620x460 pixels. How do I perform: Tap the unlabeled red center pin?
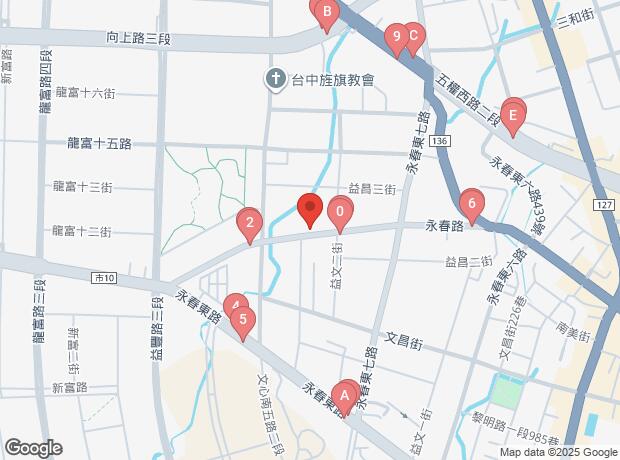310,210
